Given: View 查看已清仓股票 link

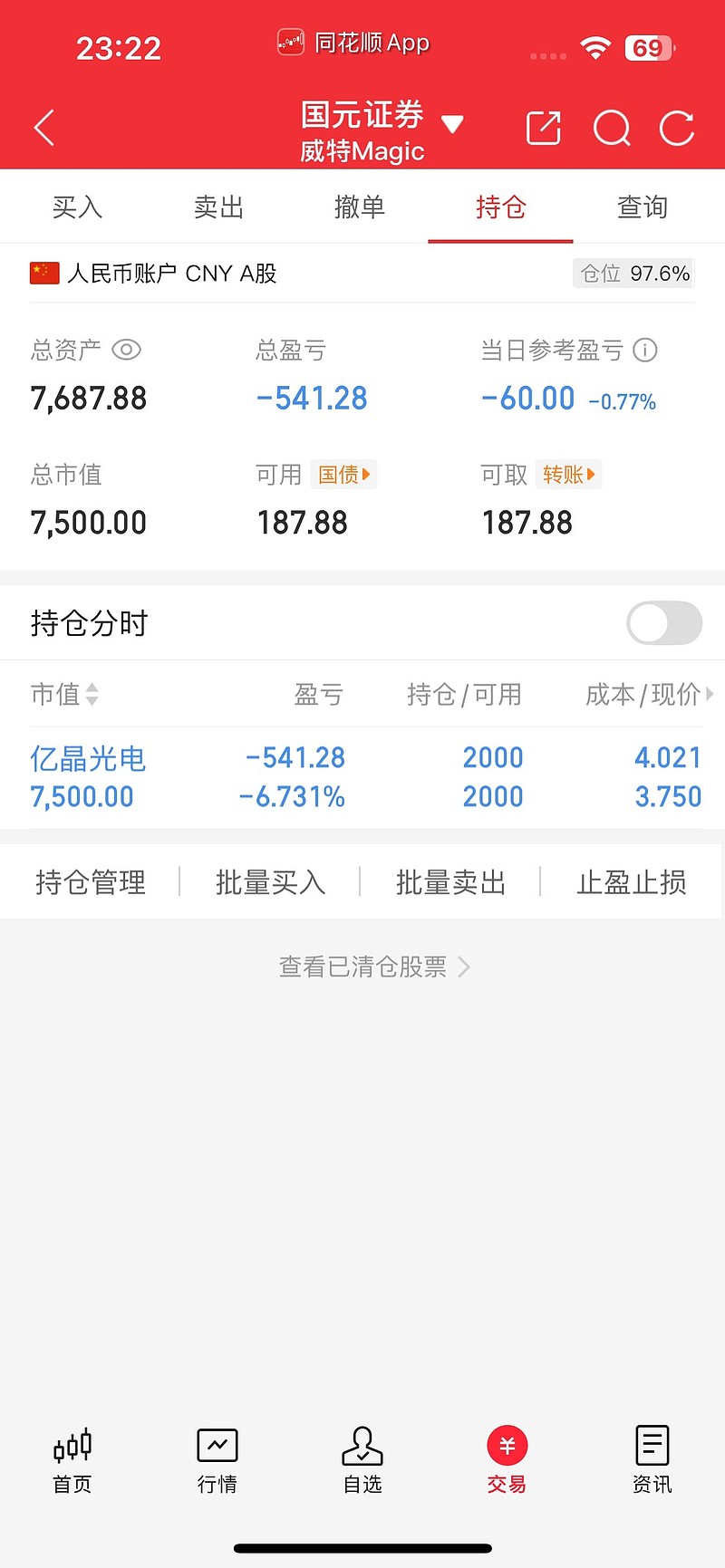Looking at the screenshot, I should click(373, 967).
